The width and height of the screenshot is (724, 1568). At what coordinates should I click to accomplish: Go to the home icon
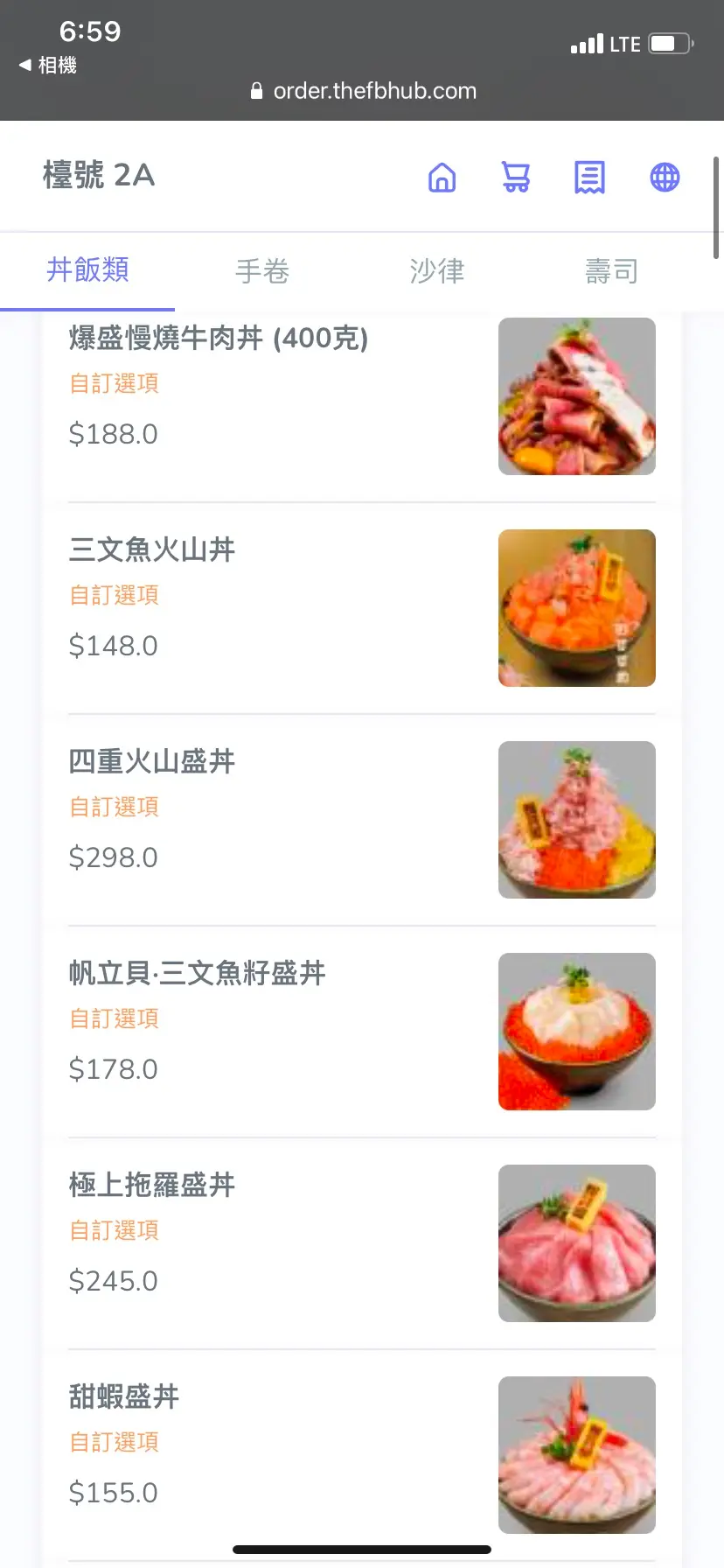[x=442, y=178]
